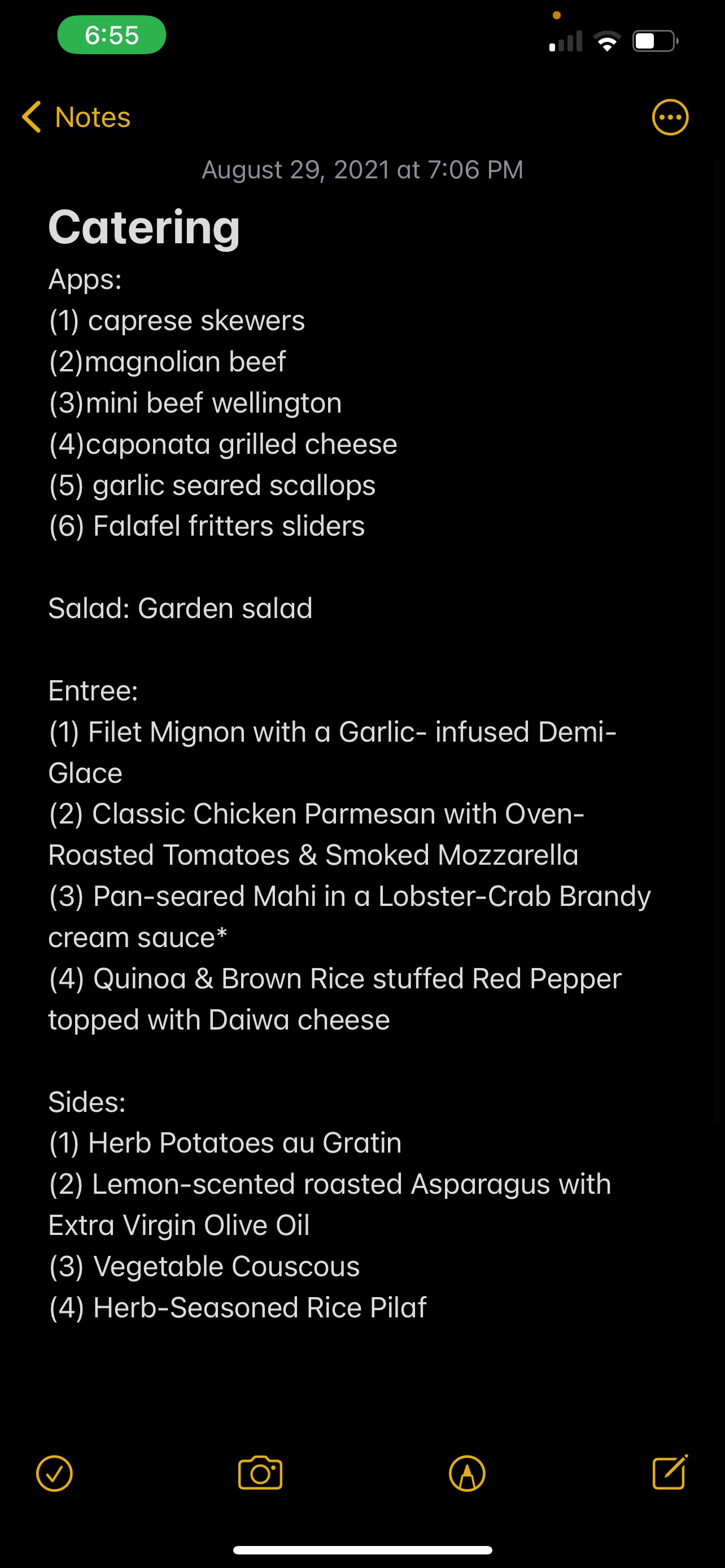Open the markup drawing tool
This screenshot has height=1568, width=725.
467,1474
